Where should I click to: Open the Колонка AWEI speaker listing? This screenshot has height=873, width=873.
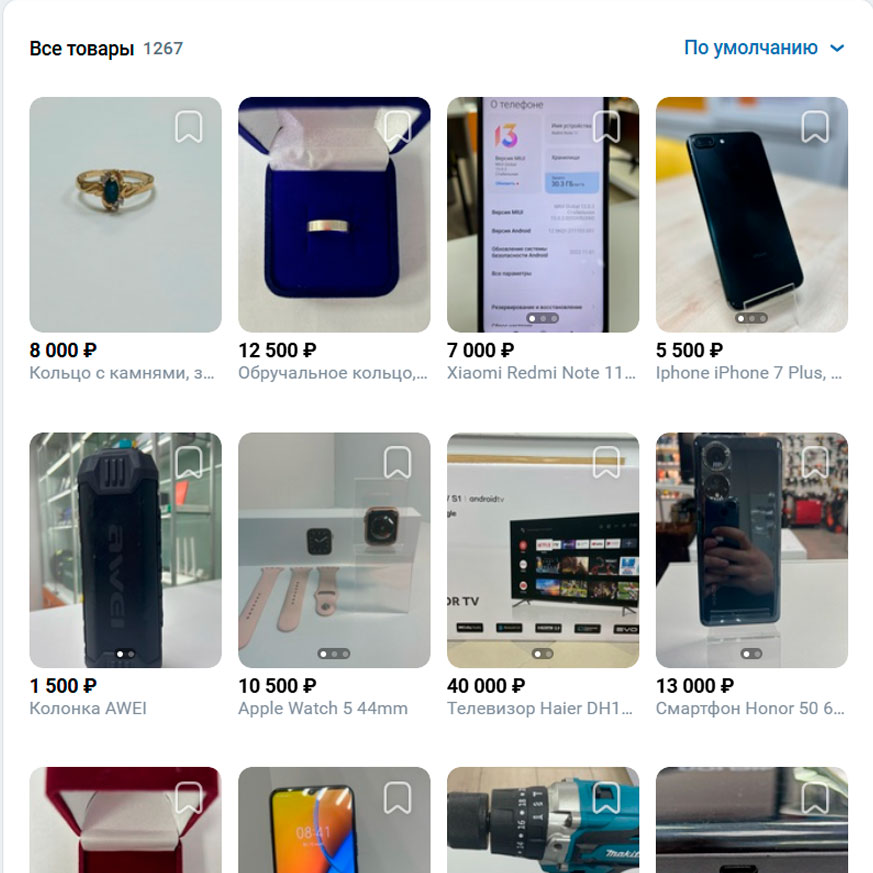coord(125,550)
